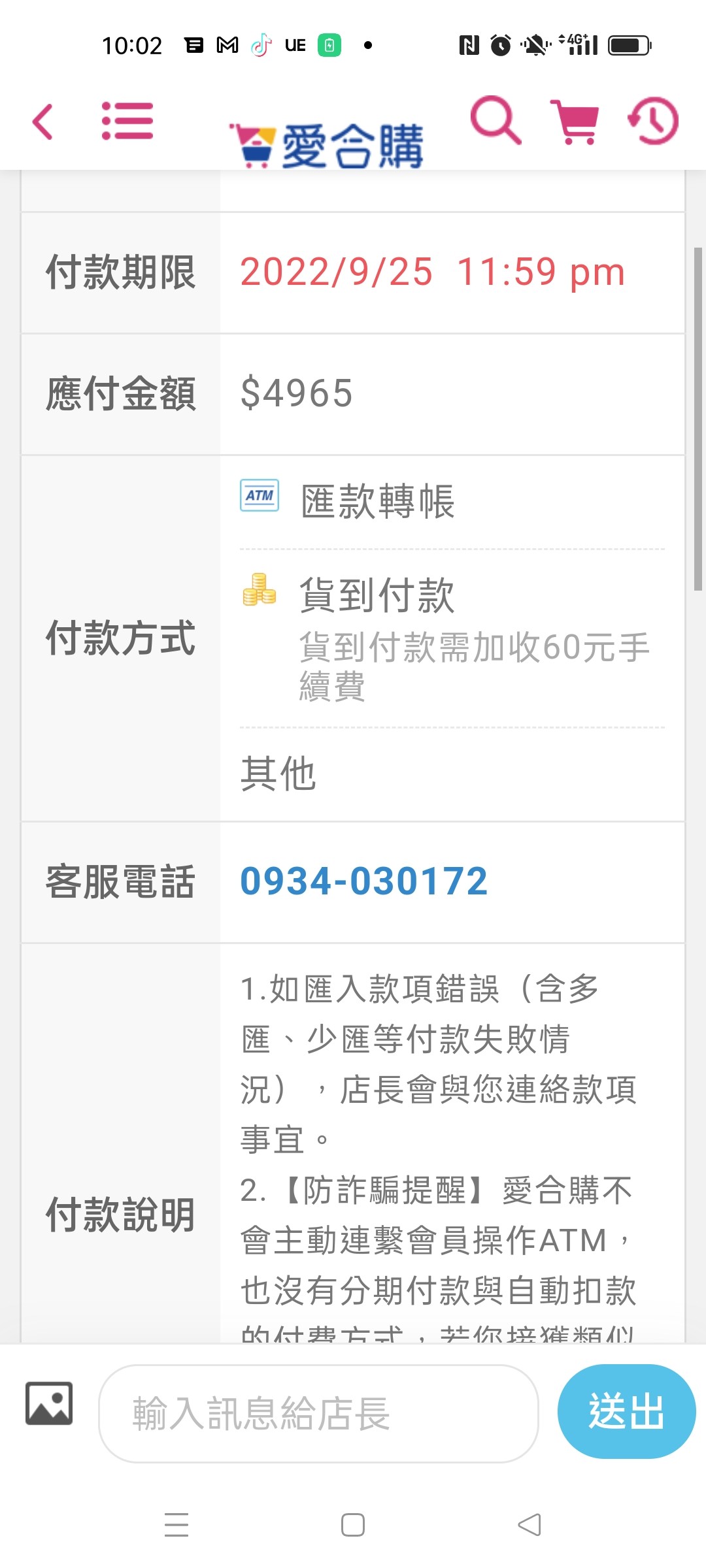Screen dimensions: 706x1568
Task: Go to the system home screen
Action: tap(353, 1525)
